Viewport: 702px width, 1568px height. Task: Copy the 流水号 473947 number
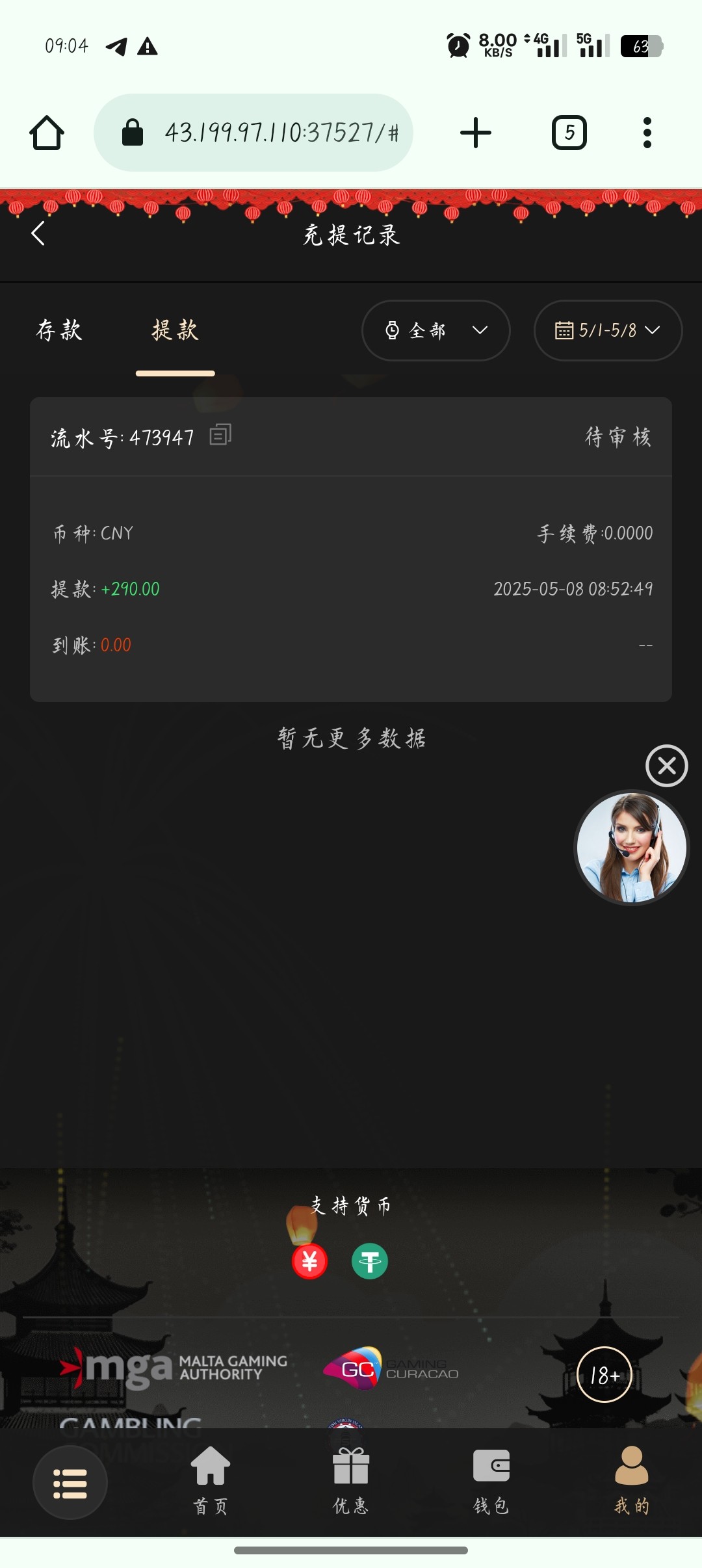coord(220,435)
